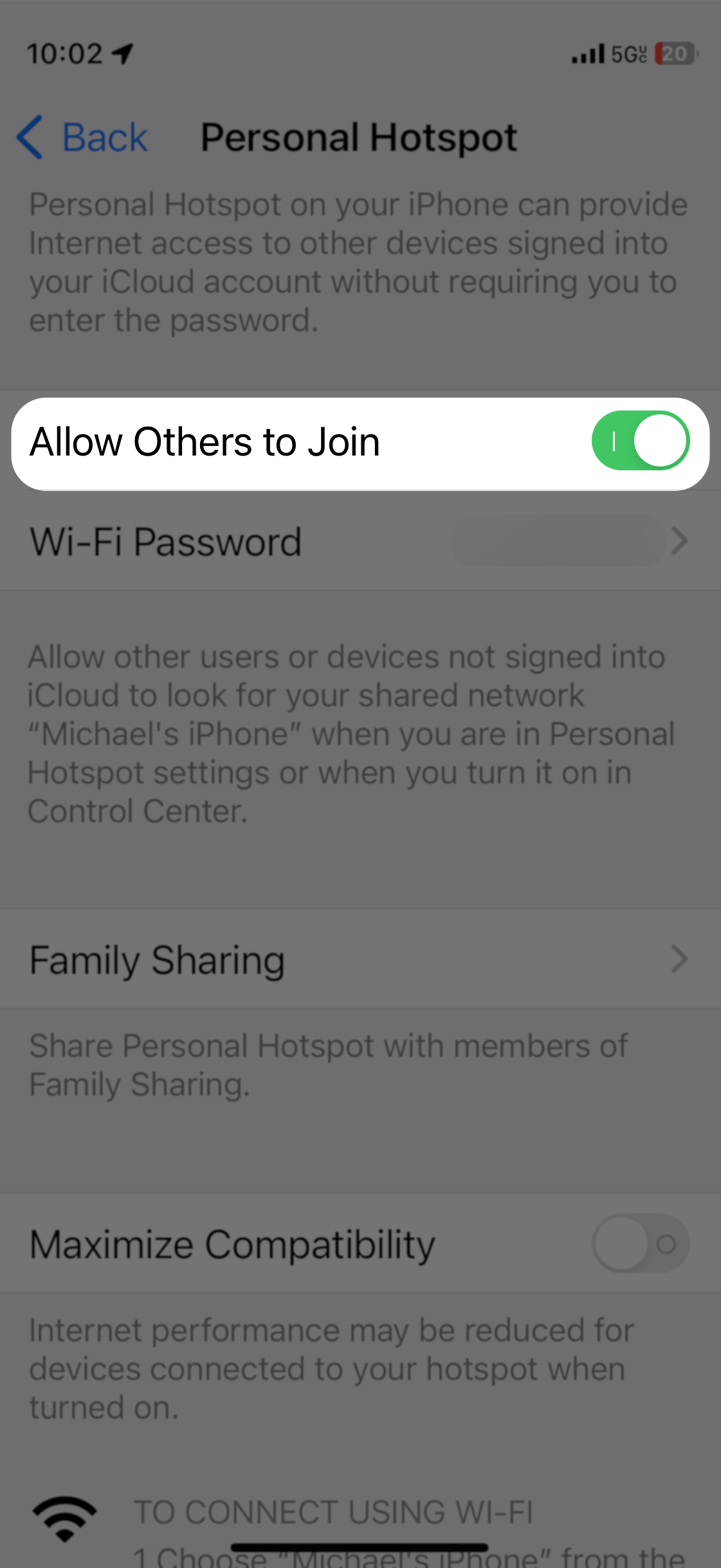The width and height of the screenshot is (721, 1568).
Task: Enable Maximize Compatibility switch
Action: pyautogui.click(x=640, y=1244)
